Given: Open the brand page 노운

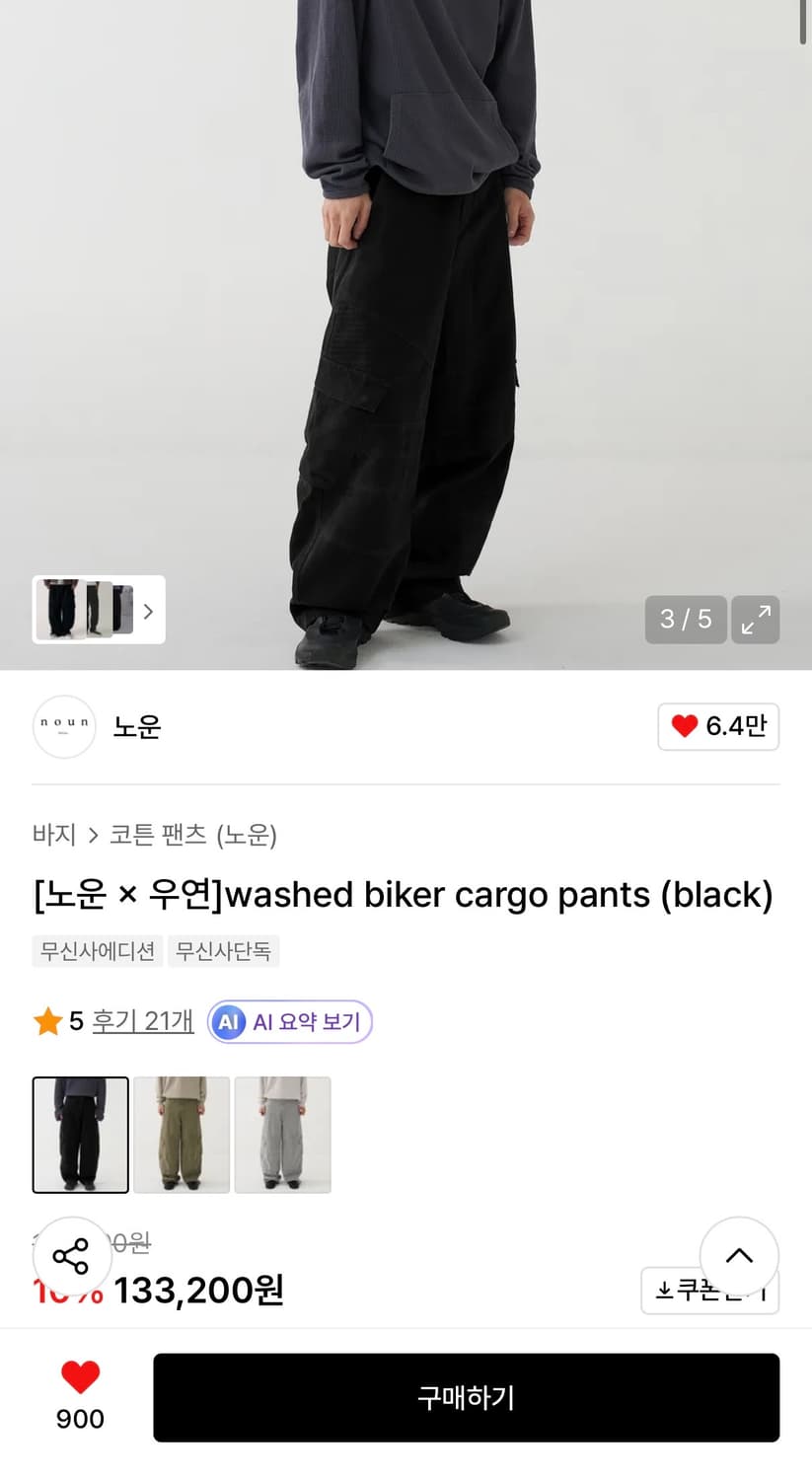Looking at the screenshot, I should 137,726.
